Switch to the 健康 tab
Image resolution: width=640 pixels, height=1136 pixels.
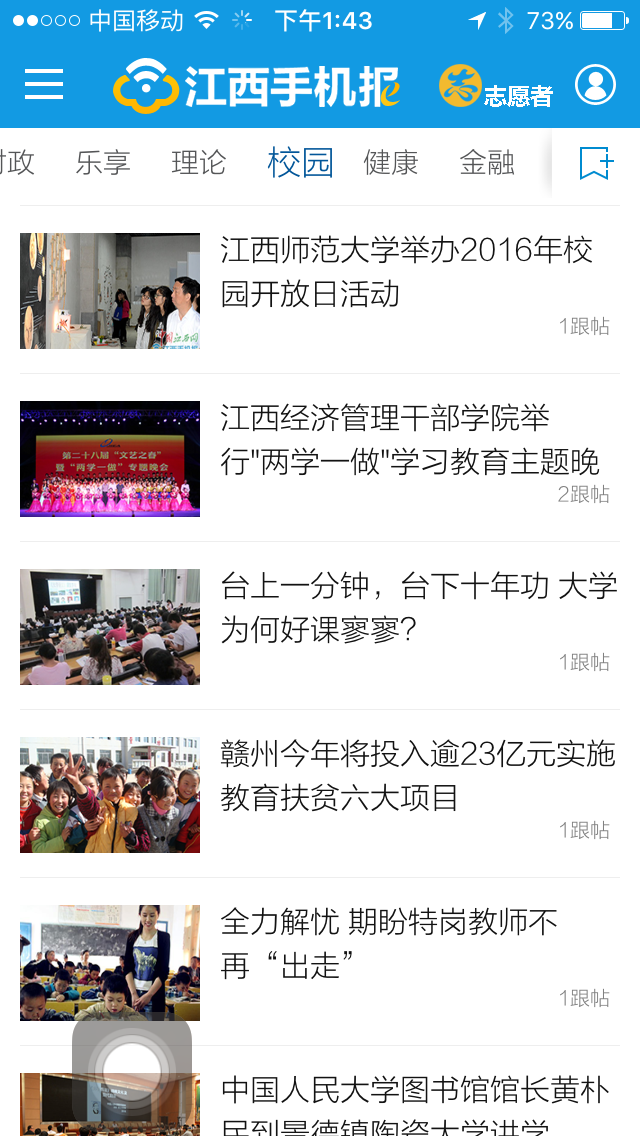391,162
